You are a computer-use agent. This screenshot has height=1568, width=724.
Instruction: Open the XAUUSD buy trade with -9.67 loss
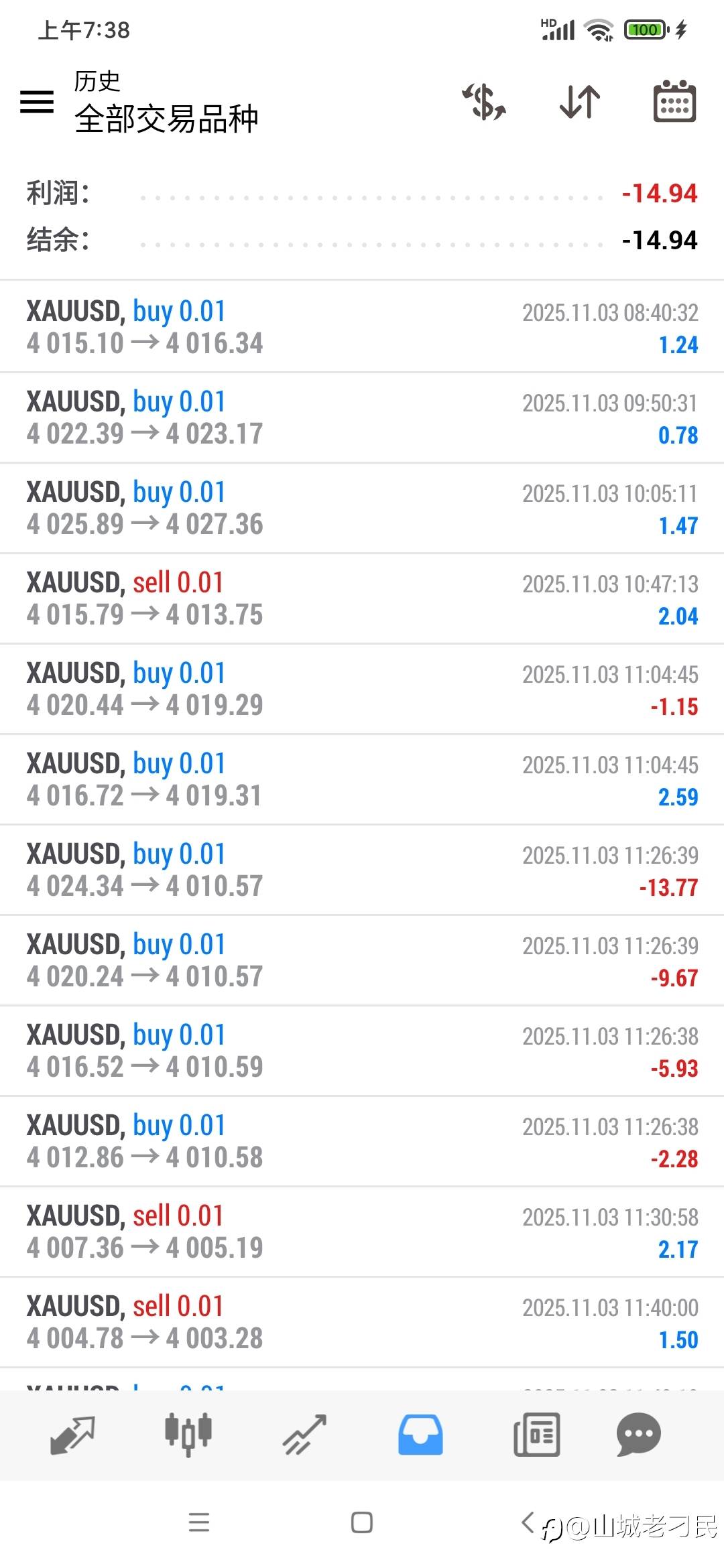pos(362,960)
